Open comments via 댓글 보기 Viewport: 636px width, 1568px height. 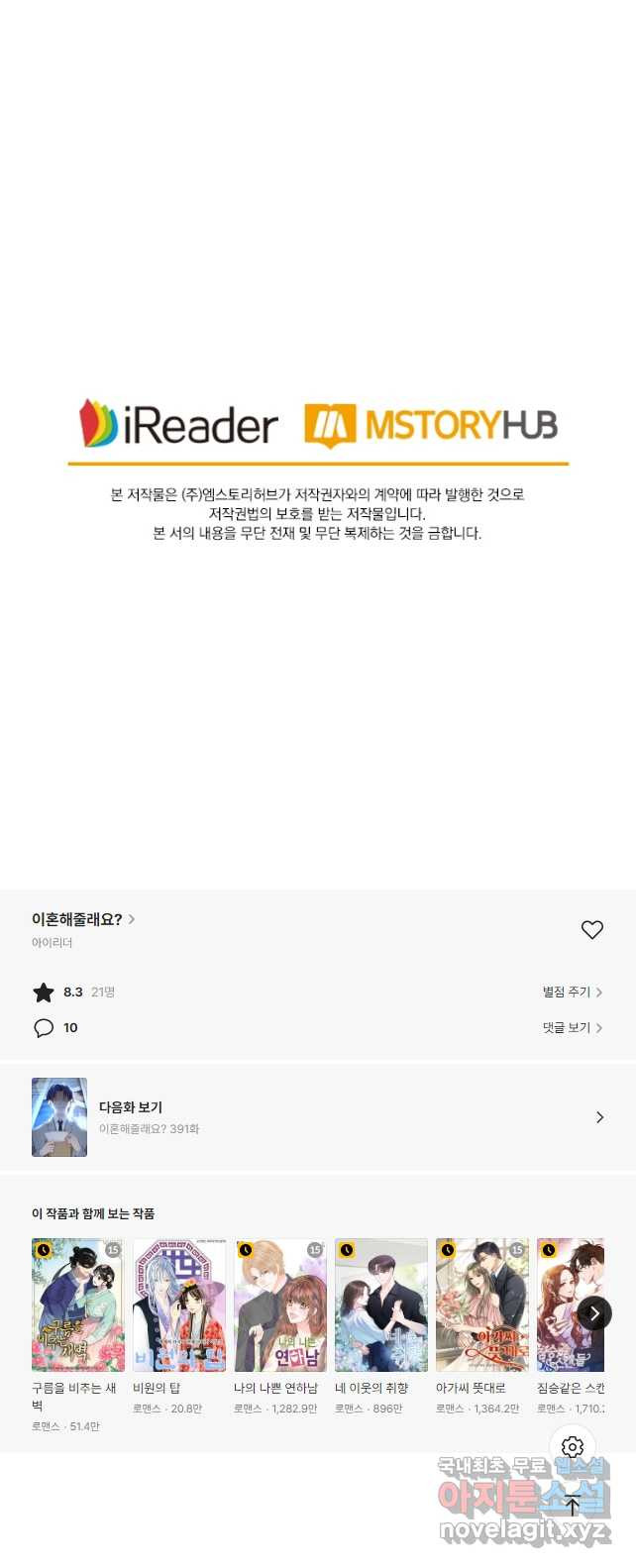tap(572, 1027)
